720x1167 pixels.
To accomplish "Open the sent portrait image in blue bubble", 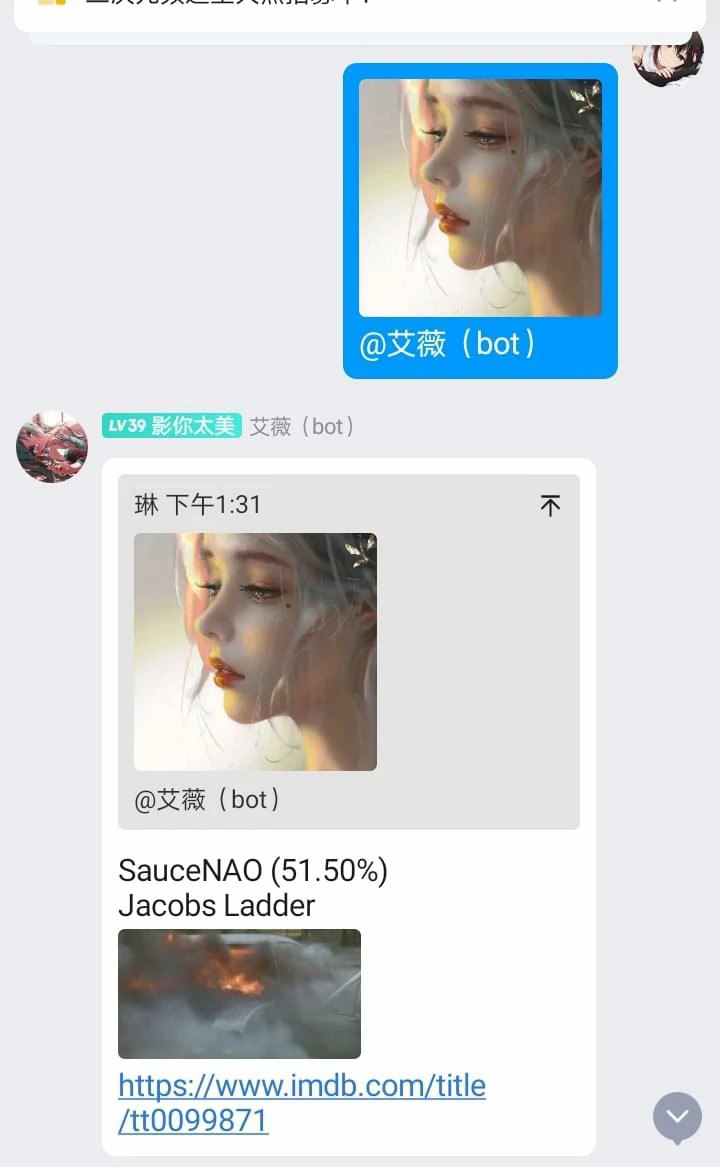I will (x=480, y=198).
